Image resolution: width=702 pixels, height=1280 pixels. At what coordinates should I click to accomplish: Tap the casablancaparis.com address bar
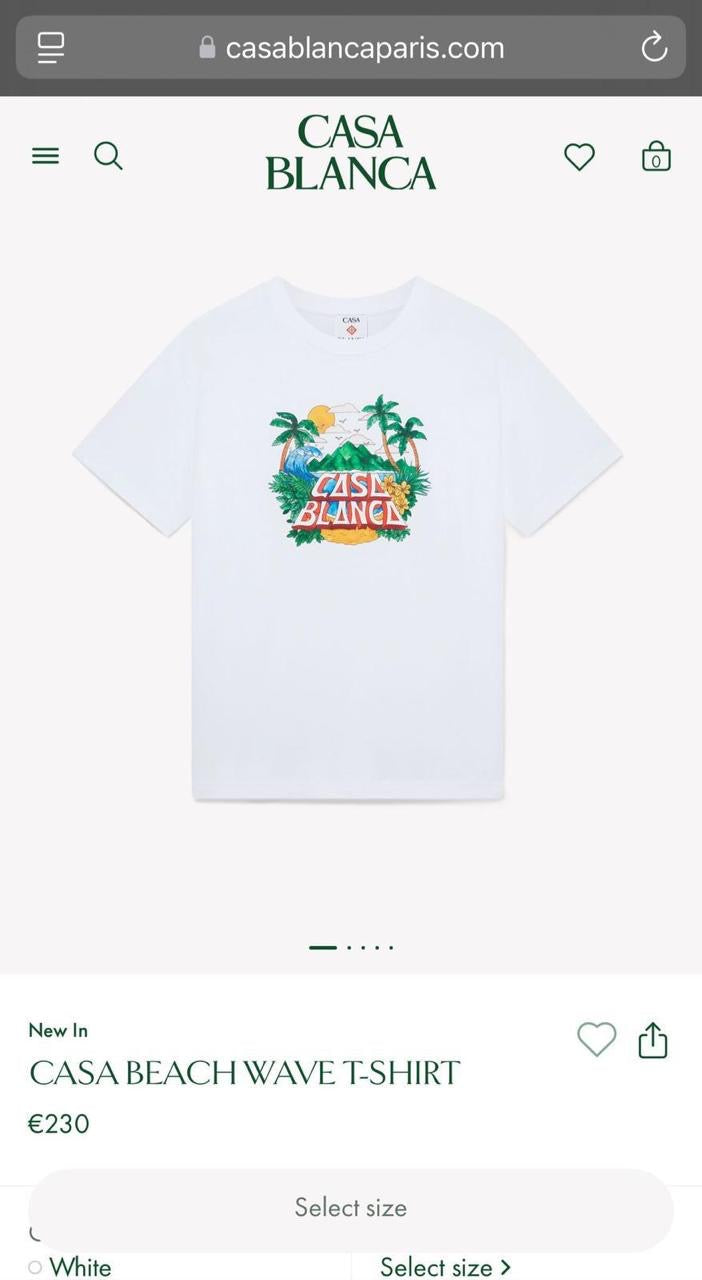click(364, 48)
